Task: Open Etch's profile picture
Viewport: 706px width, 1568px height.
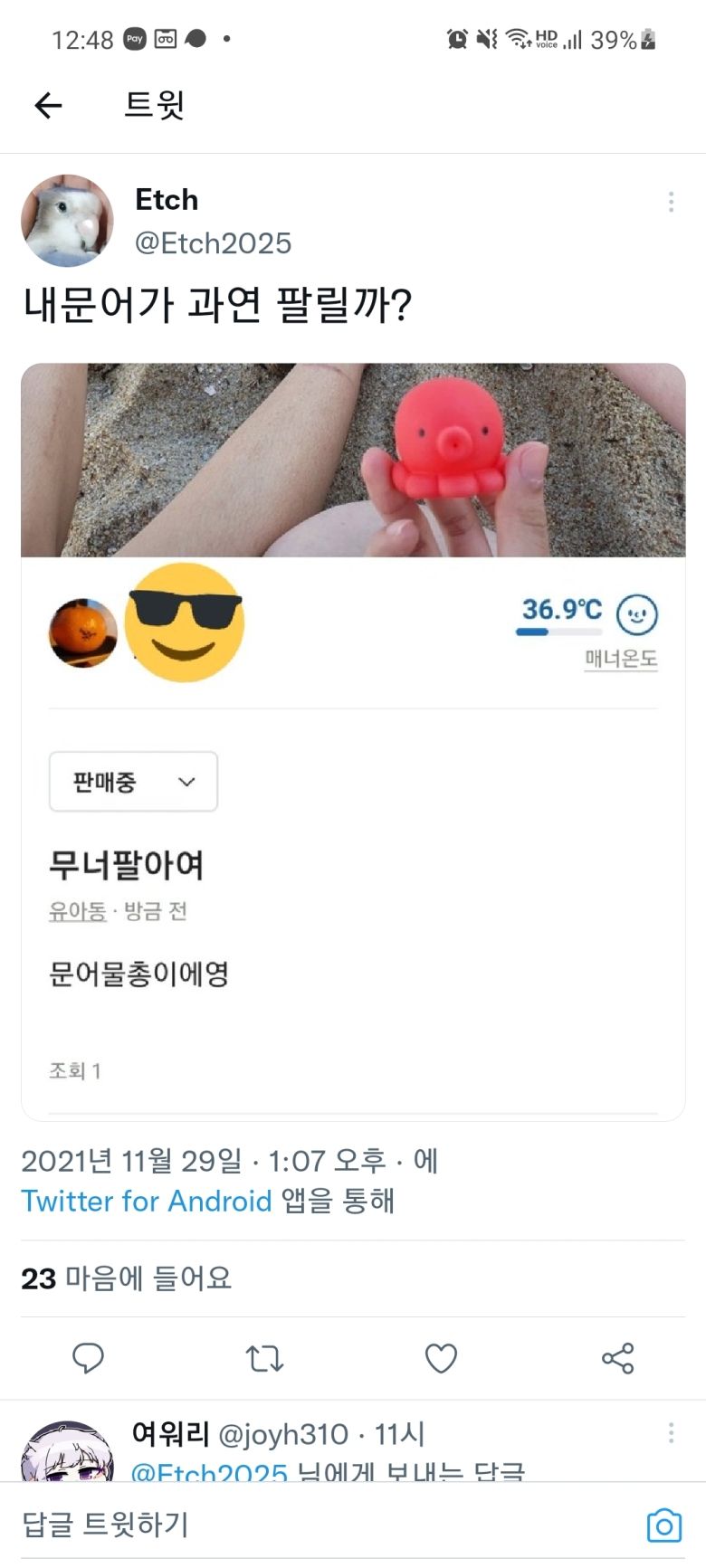Action: (67, 221)
